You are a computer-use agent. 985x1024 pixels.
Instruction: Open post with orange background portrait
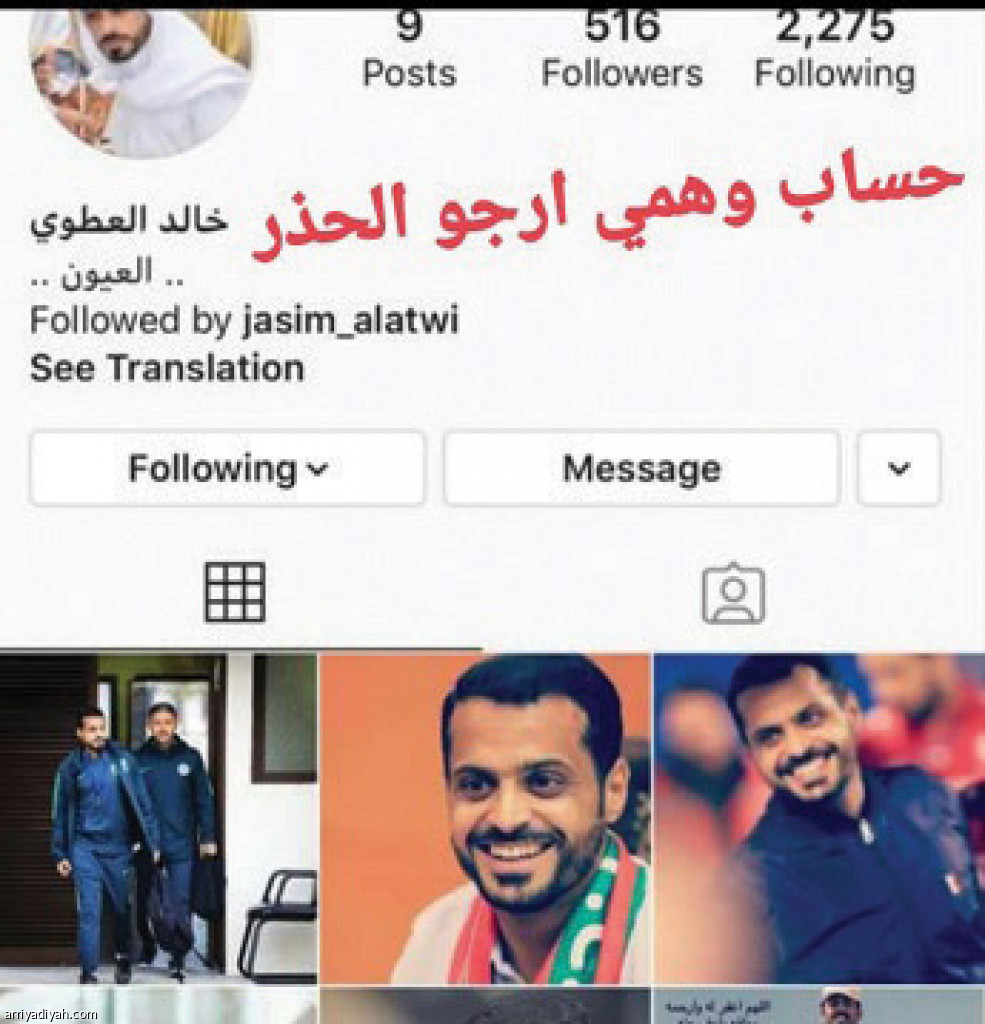coord(485,818)
